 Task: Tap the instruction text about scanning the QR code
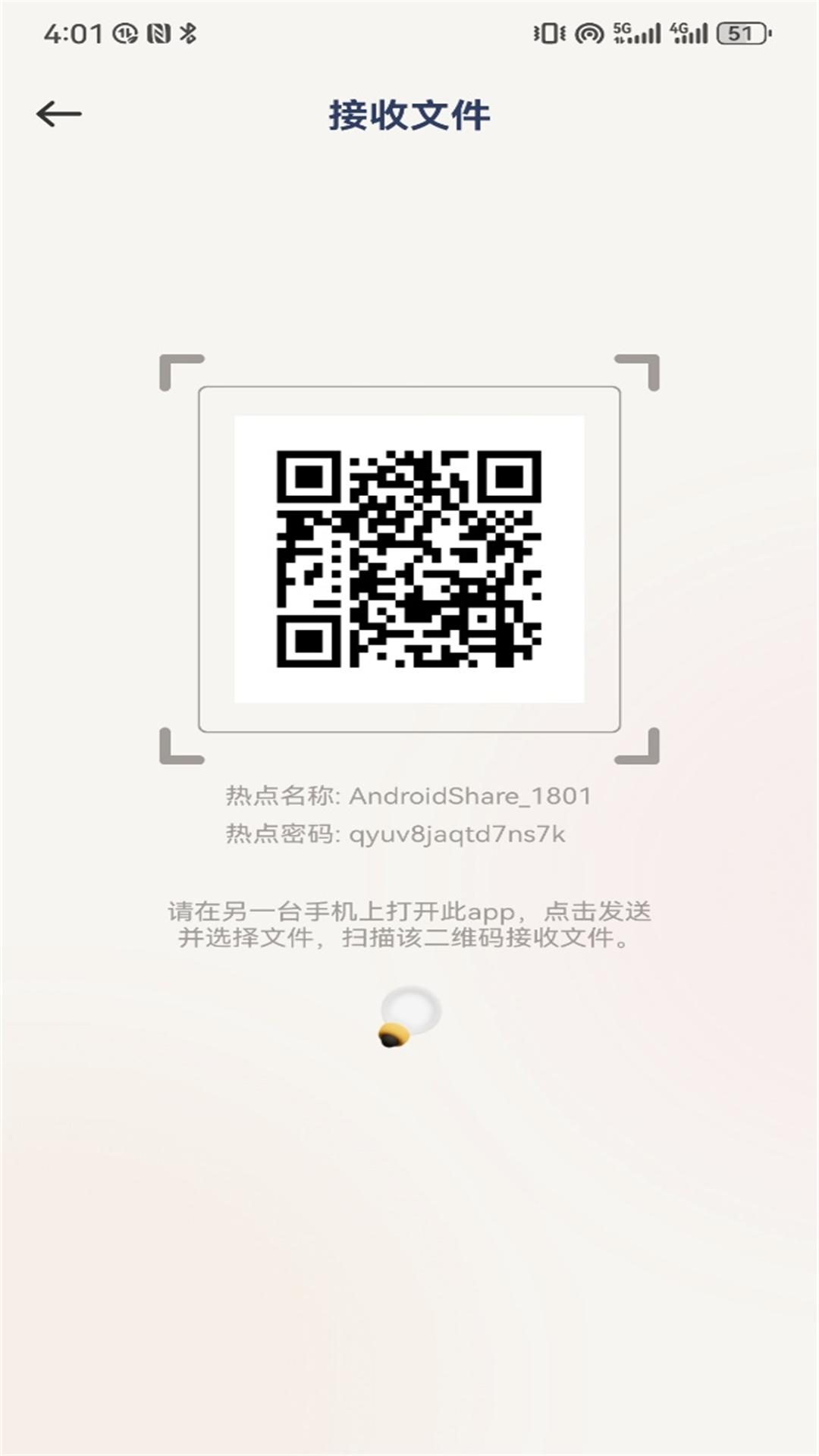pyautogui.click(x=409, y=927)
